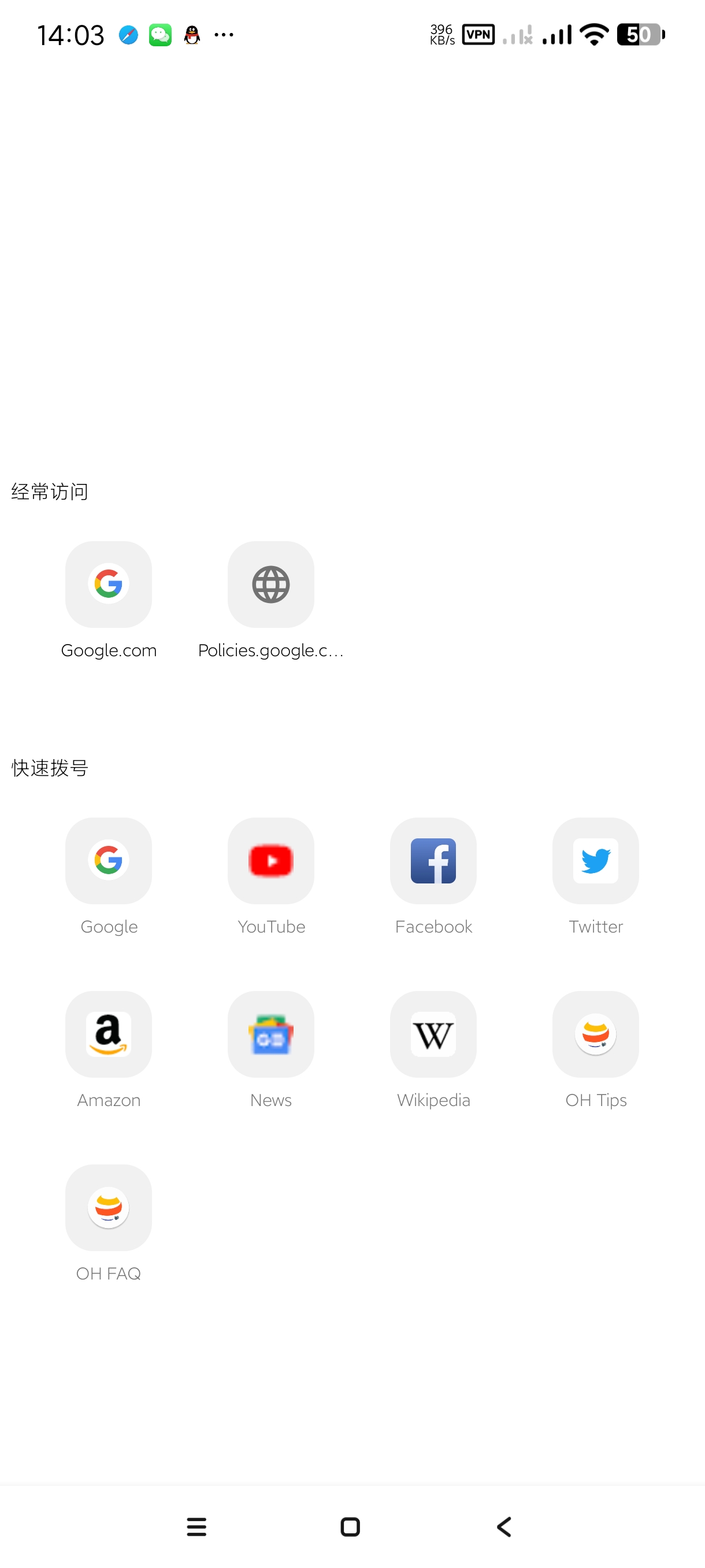Go back with the system back button
The width and height of the screenshot is (705, 1568).
[x=504, y=1526]
